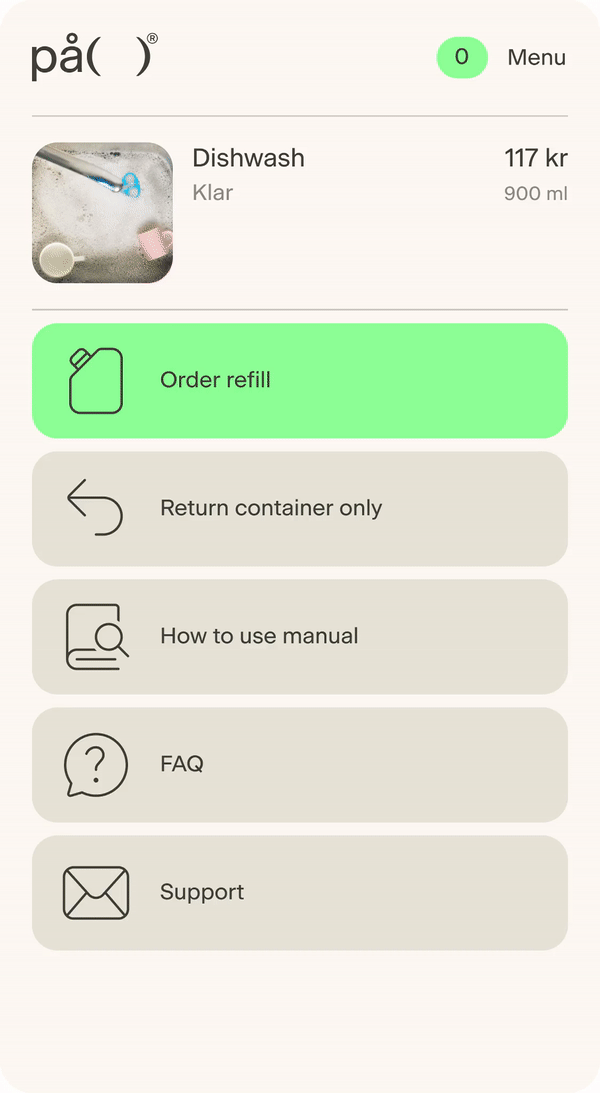Open the Dishwash product thumbnail
The width and height of the screenshot is (600, 1093).
(x=103, y=212)
